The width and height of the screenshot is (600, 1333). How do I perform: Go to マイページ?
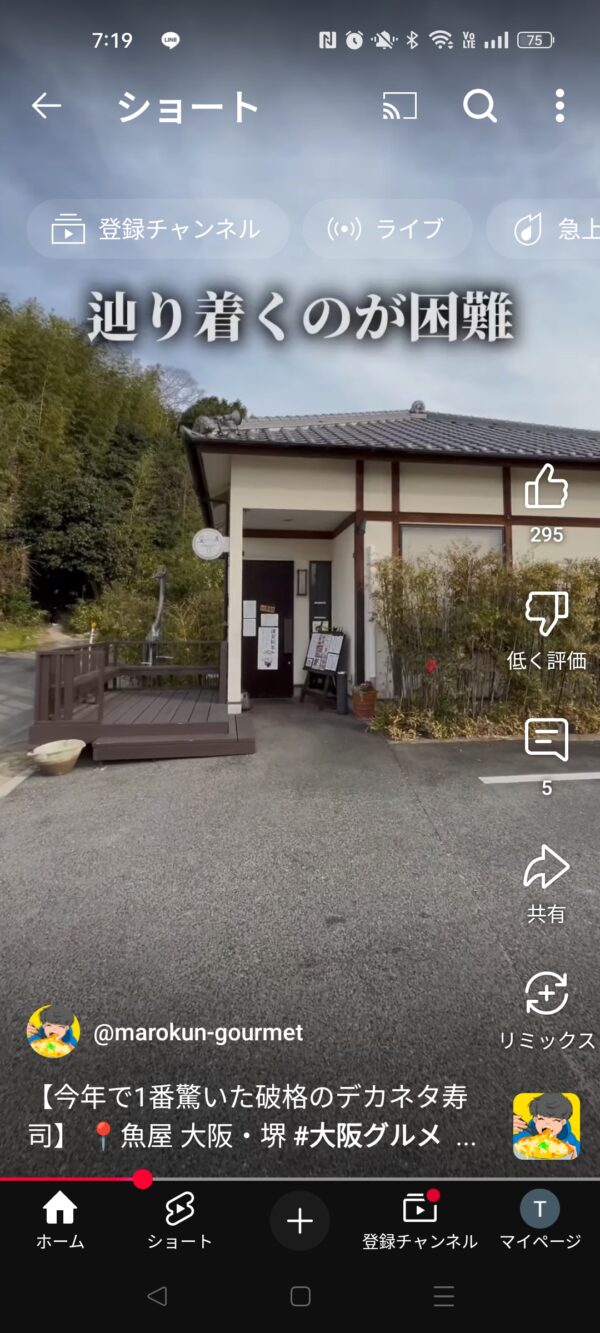pos(540,1221)
